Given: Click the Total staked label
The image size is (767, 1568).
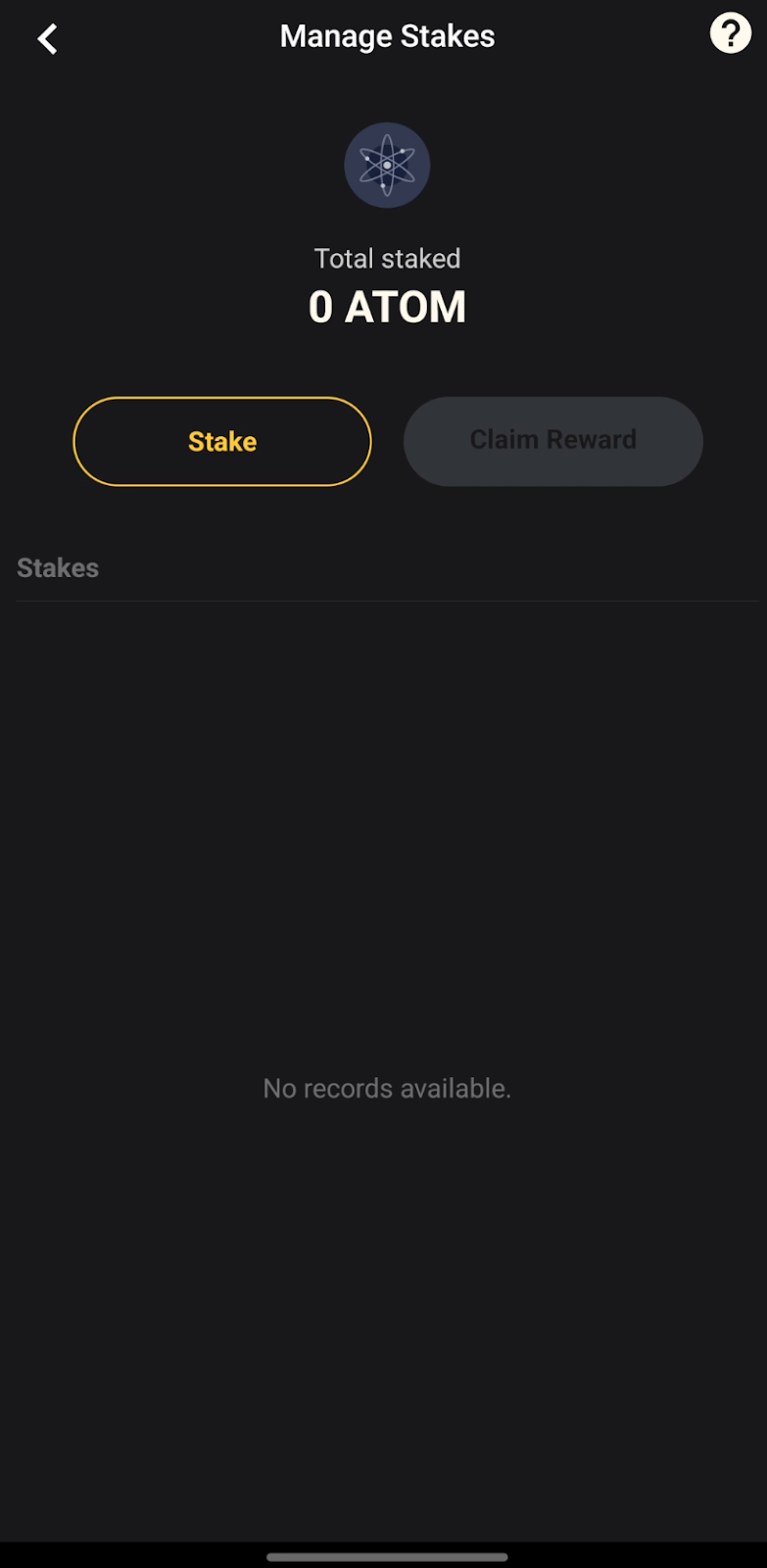Looking at the screenshot, I should (x=387, y=258).
